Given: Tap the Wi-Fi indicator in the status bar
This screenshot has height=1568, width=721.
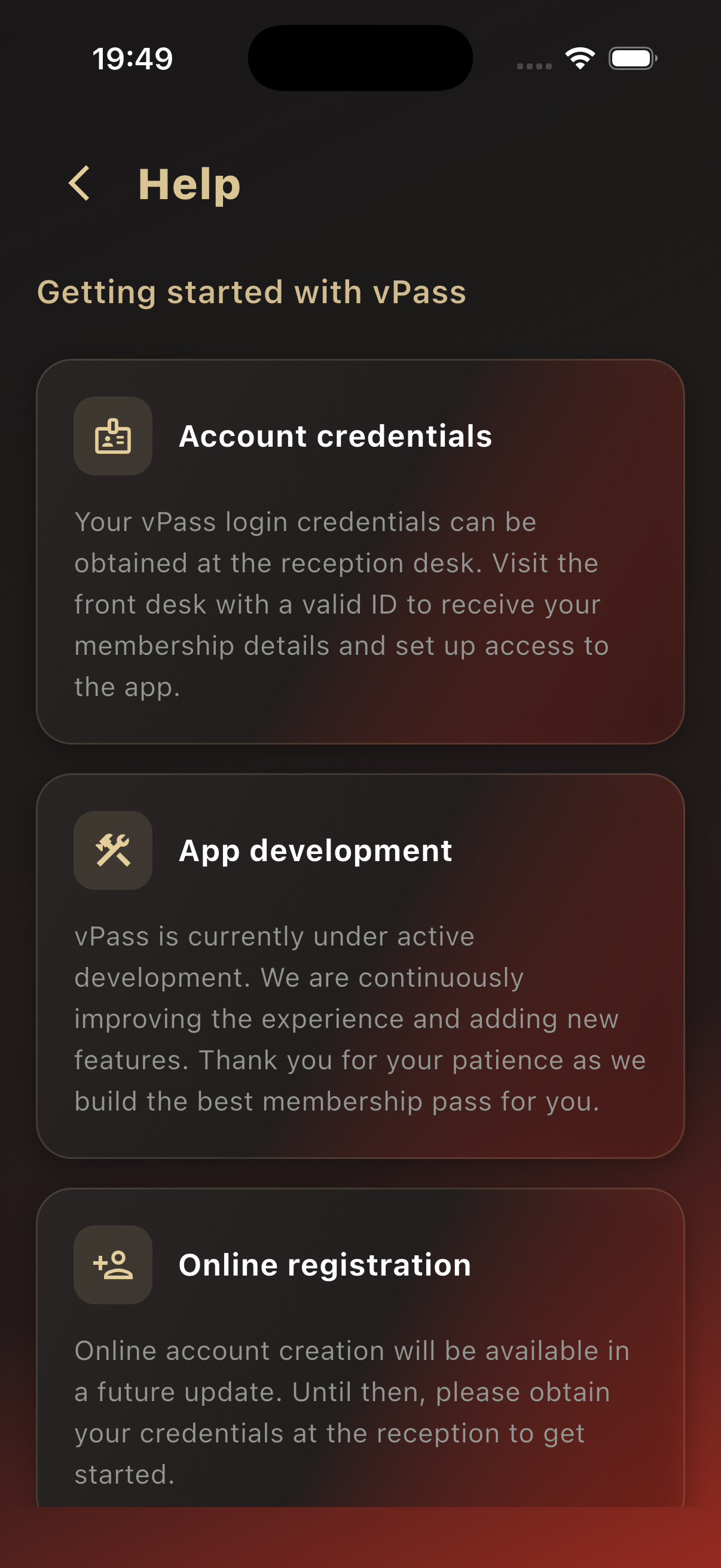Looking at the screenshot, I should click(579, 58).
